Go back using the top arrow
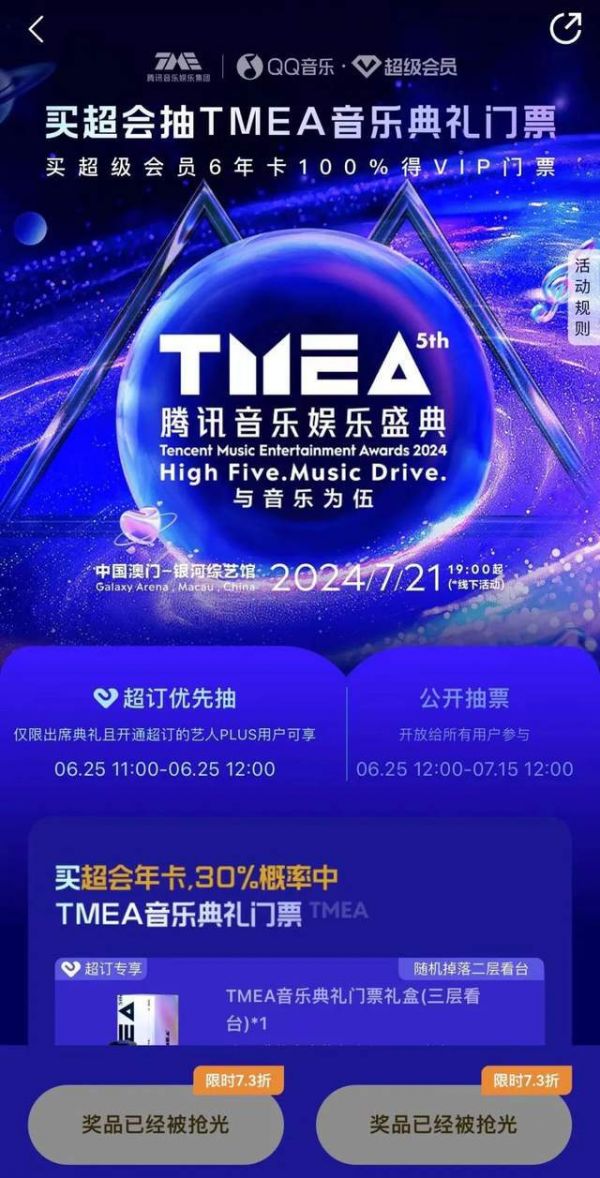The image size is (600, 1178). click(x=37, y=29)
